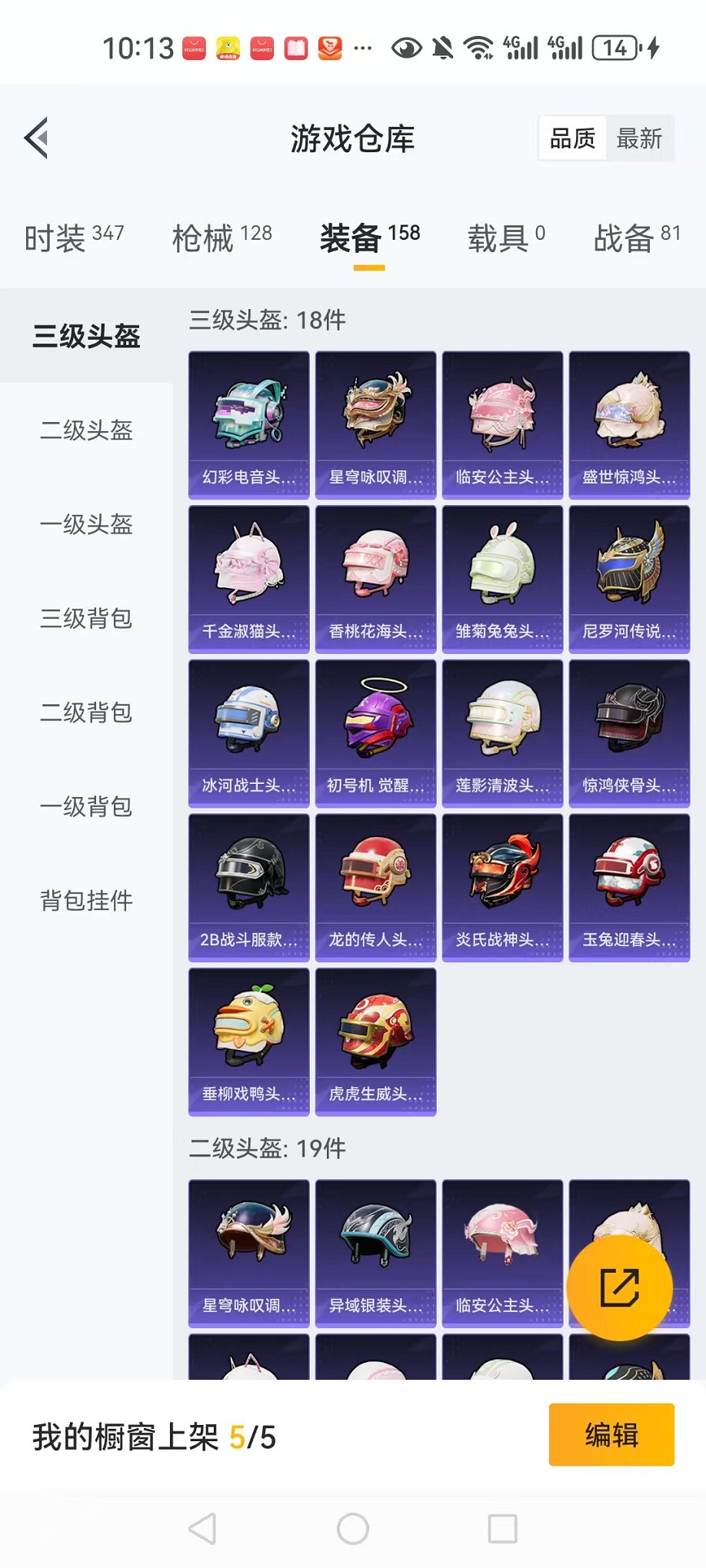Sort items by 品质

point(573,139)
